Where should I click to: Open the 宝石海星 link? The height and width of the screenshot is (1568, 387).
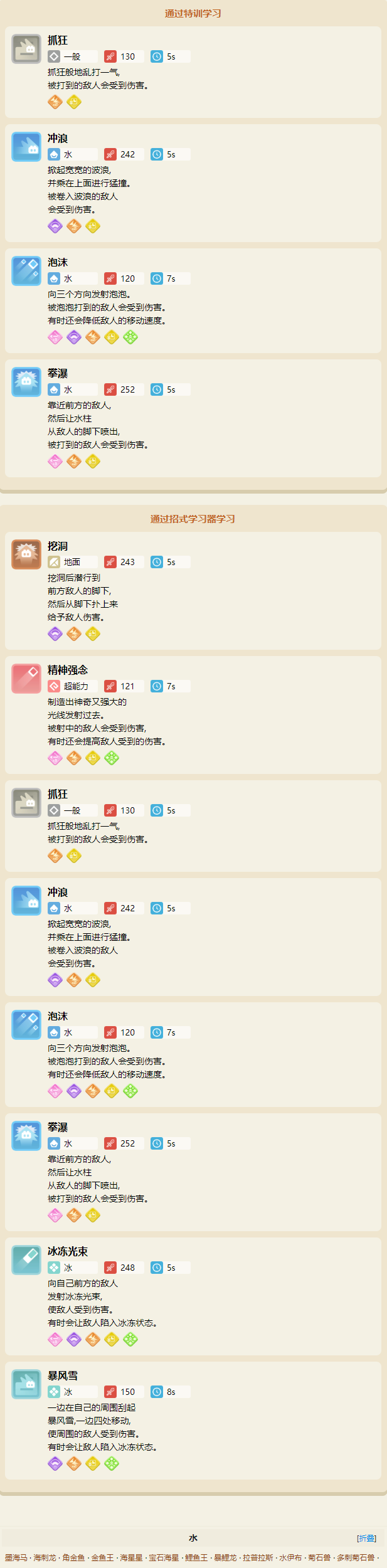click(164, 1557)
